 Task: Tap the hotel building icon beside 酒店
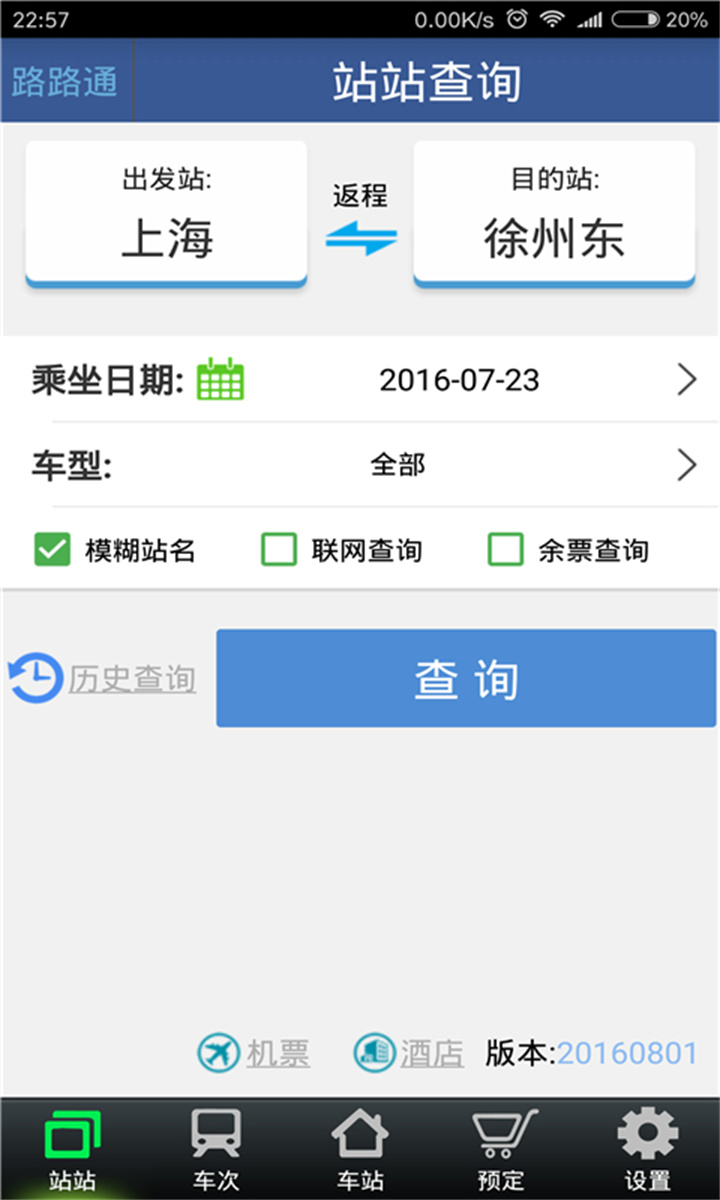point(371,1052)
